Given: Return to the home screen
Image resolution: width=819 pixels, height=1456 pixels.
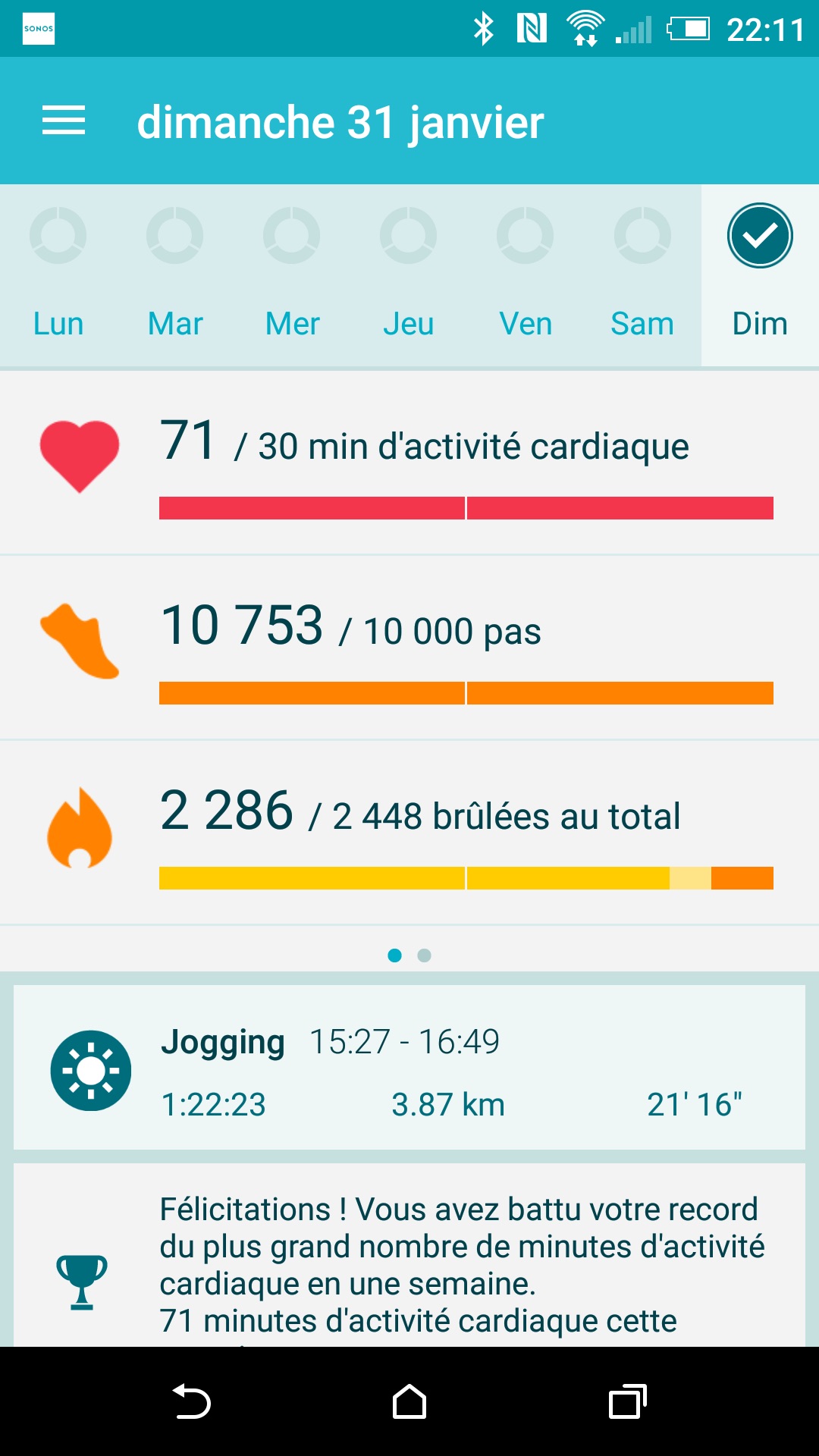Looking at the screenshot, I should pos(409,1401).
